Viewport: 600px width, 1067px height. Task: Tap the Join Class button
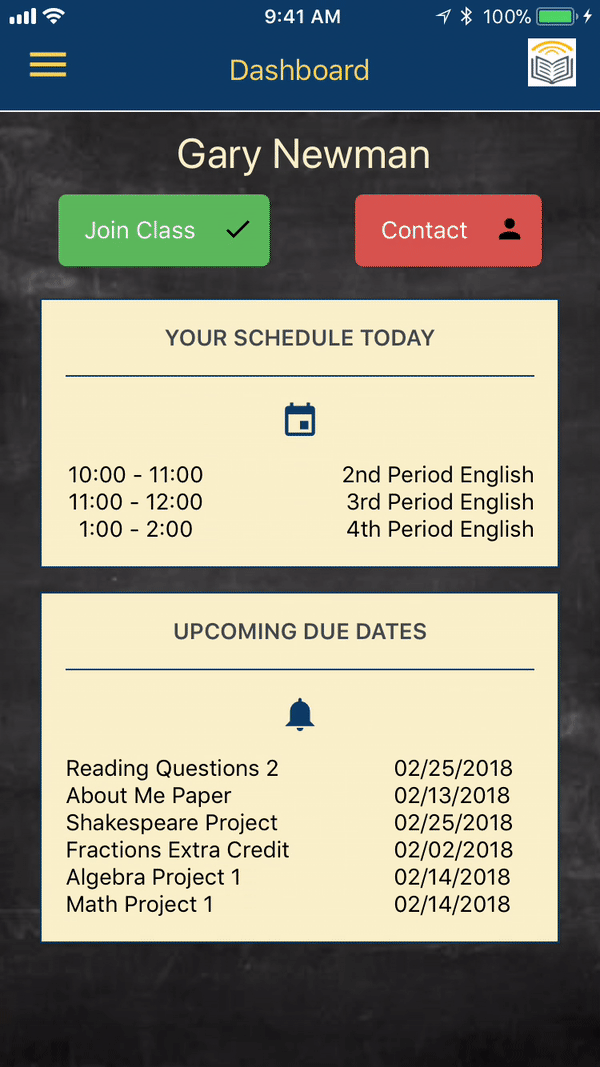[164, 230]
